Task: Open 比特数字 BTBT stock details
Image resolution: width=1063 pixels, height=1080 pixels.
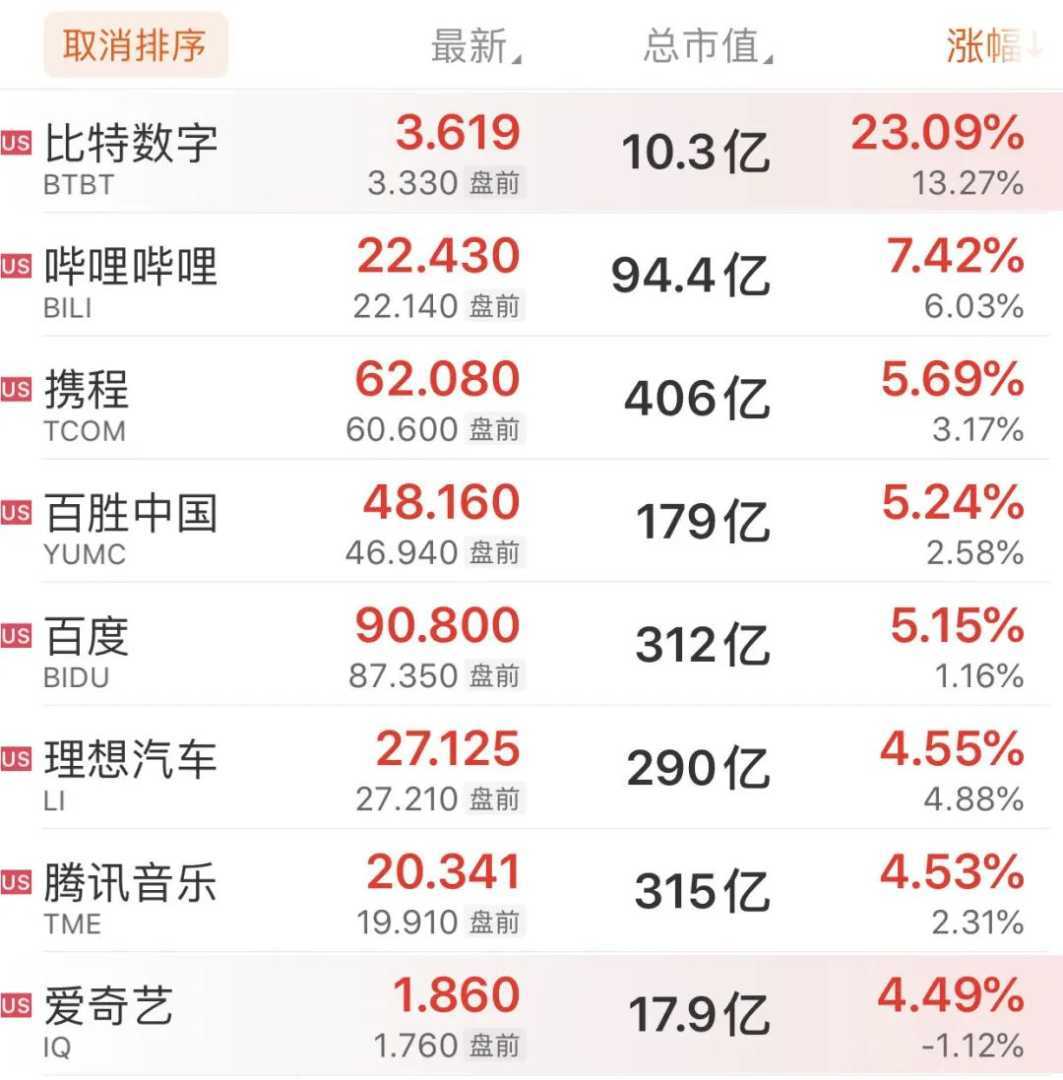Action: (x=130, y=155)
